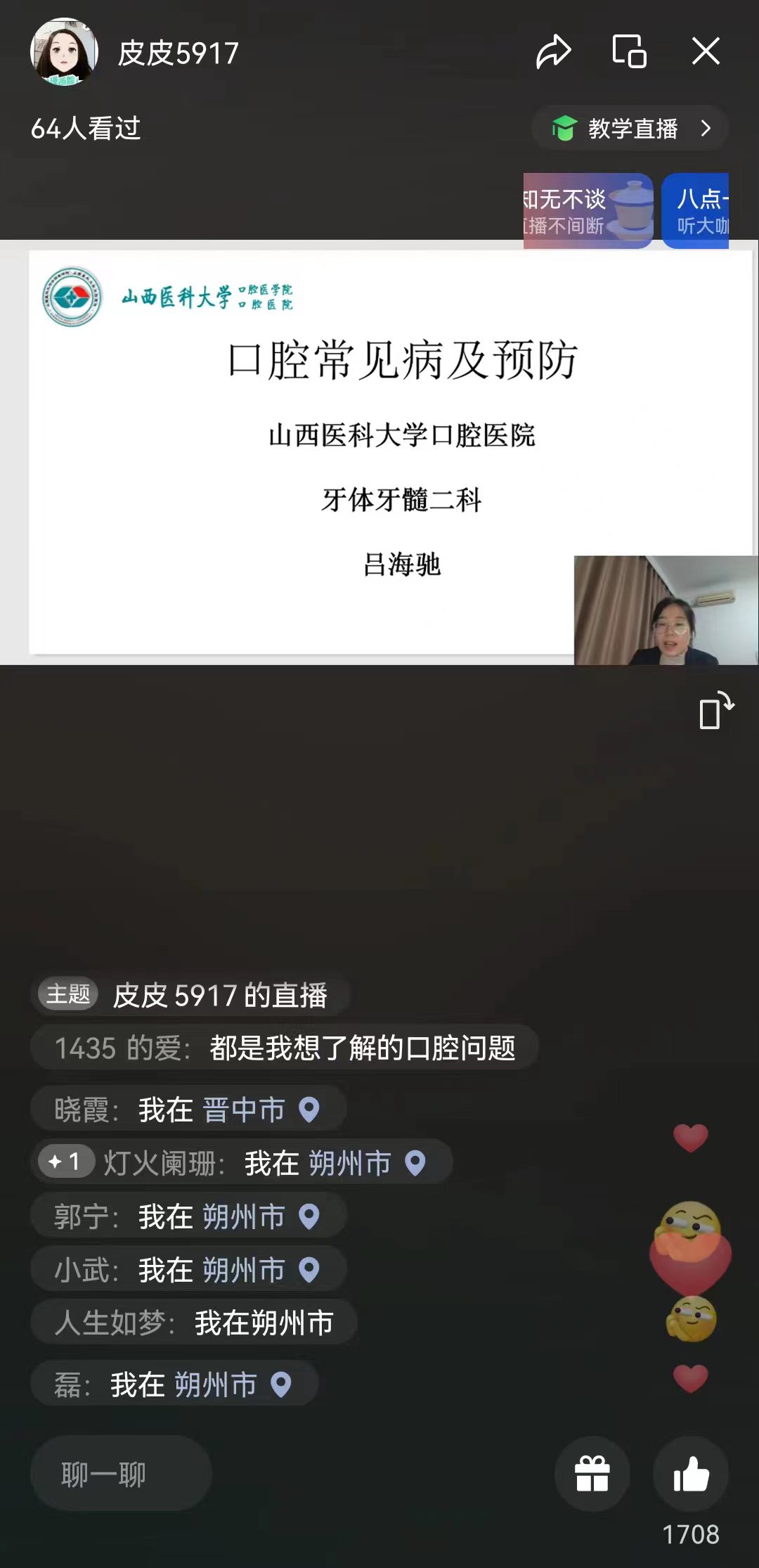Screen dimensions: 759x1568
Task: Open the 八点 听大咖 banner
Action: click(696, 211)
